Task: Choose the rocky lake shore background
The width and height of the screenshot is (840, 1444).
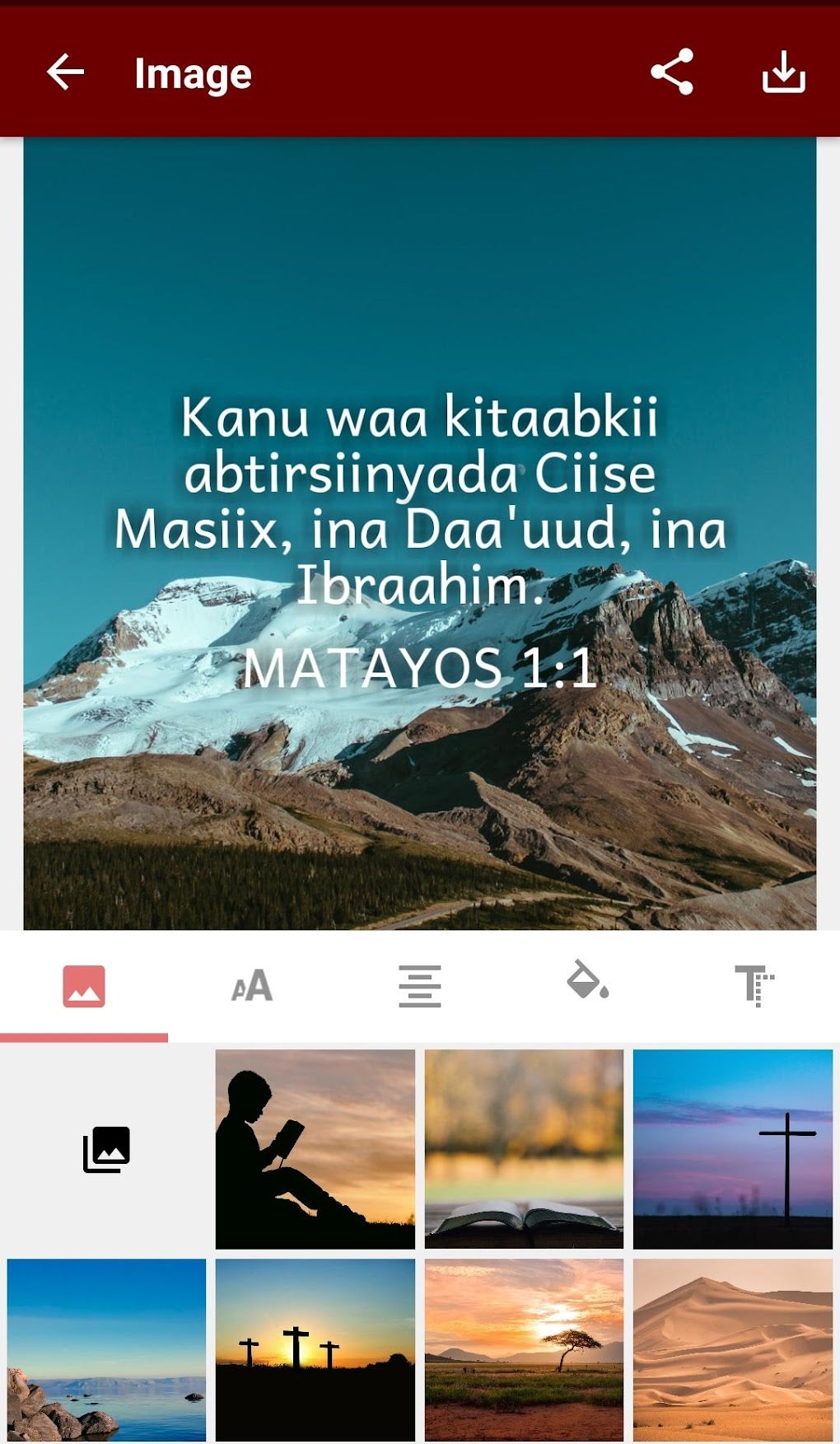Action: (x=106, y=1350)
